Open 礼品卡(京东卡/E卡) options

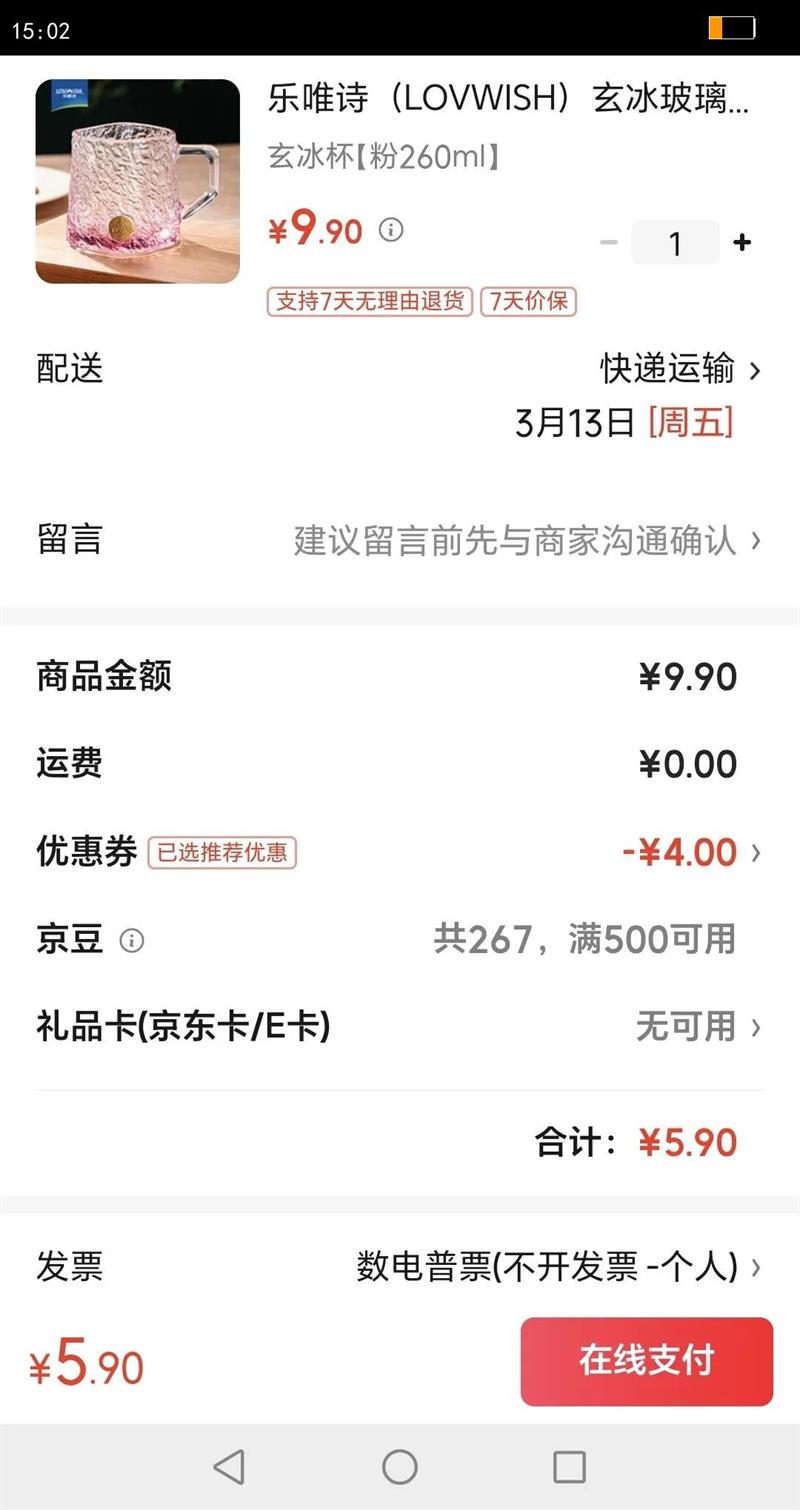(697, 1027)
